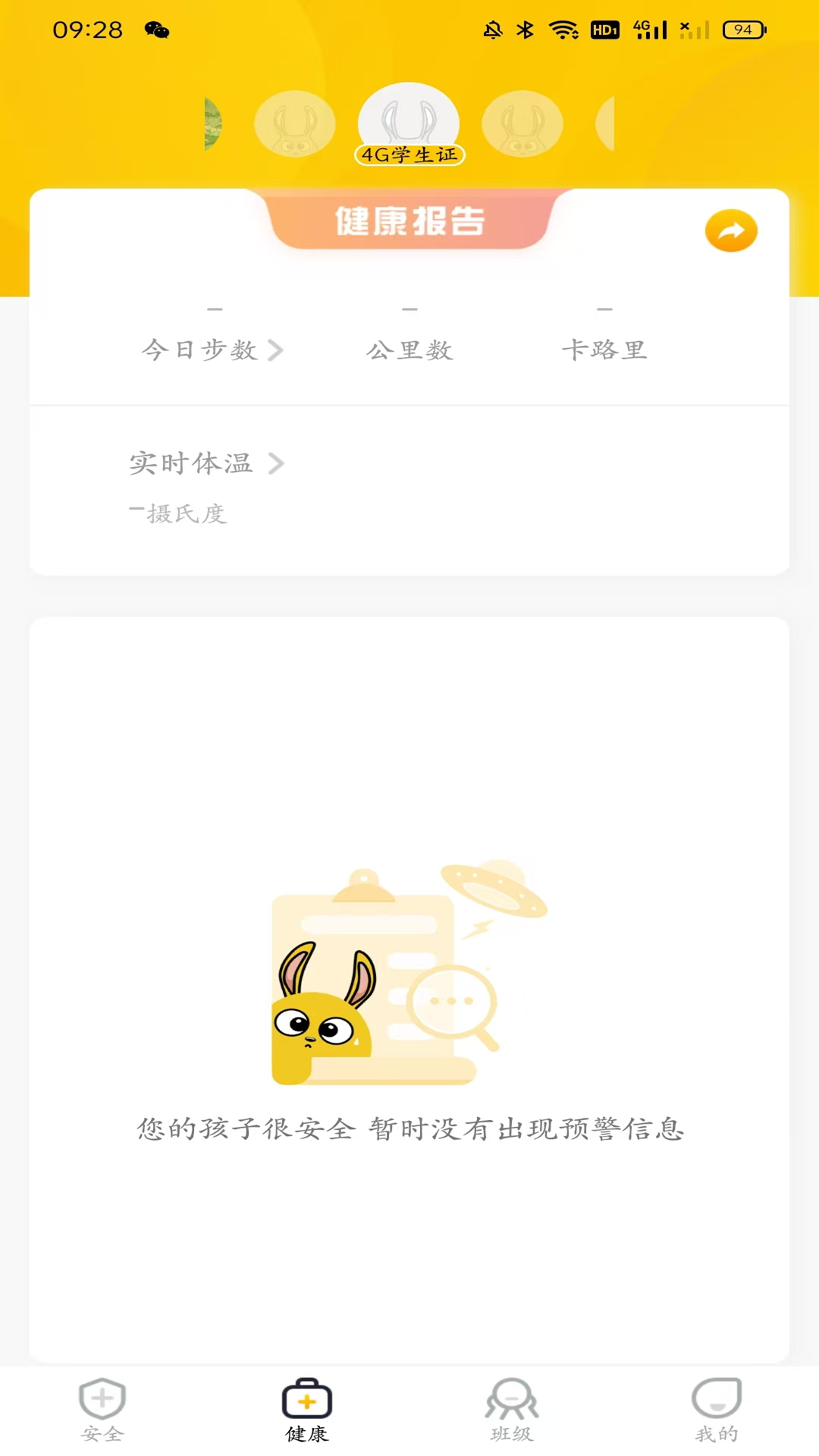The width and height of the screenshot is (819, 1456).
Task: Tap the 健康 tab
Action: pos(307,1410)
